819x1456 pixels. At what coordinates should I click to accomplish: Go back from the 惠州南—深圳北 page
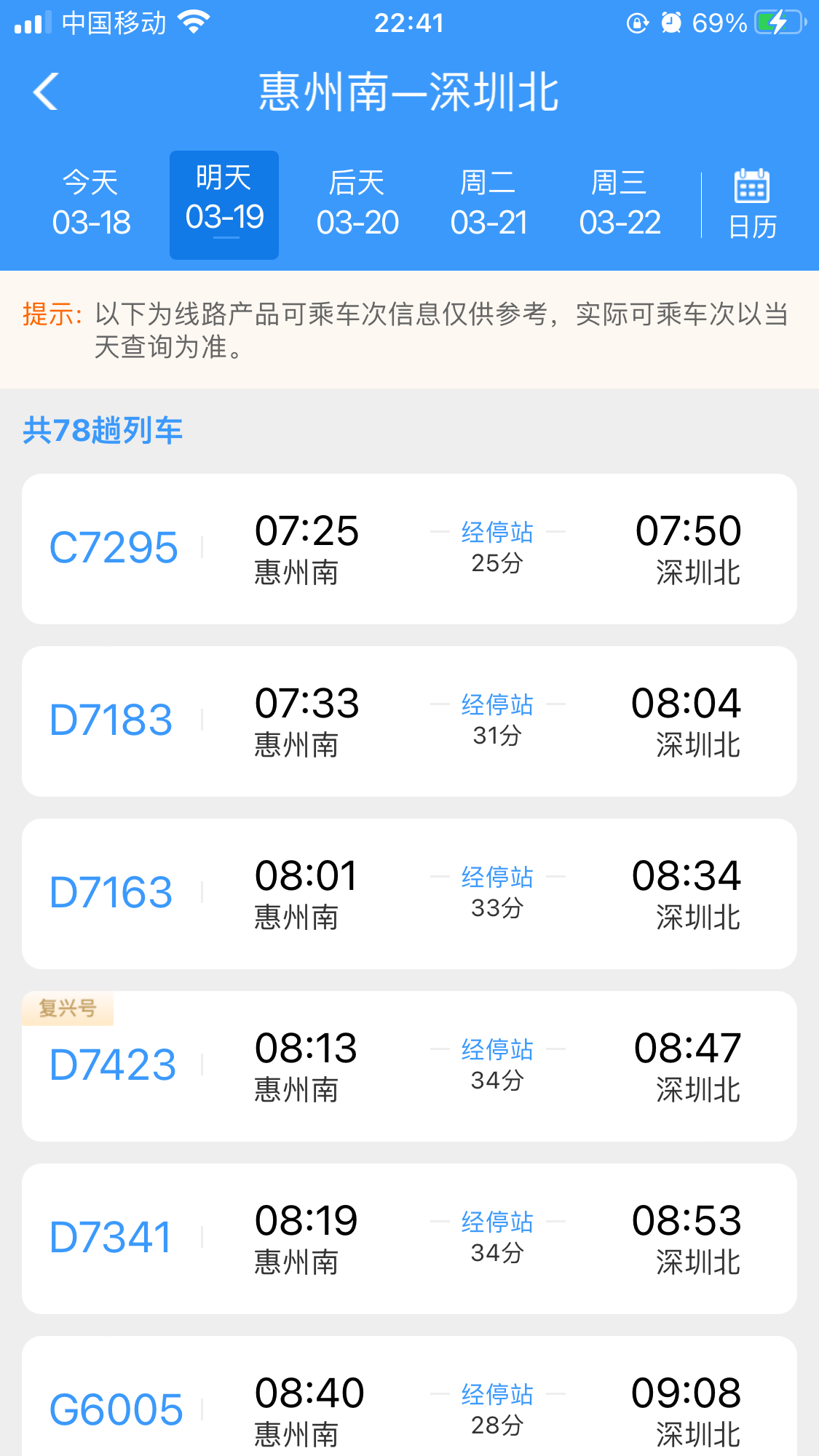click(x=45, y=92)
